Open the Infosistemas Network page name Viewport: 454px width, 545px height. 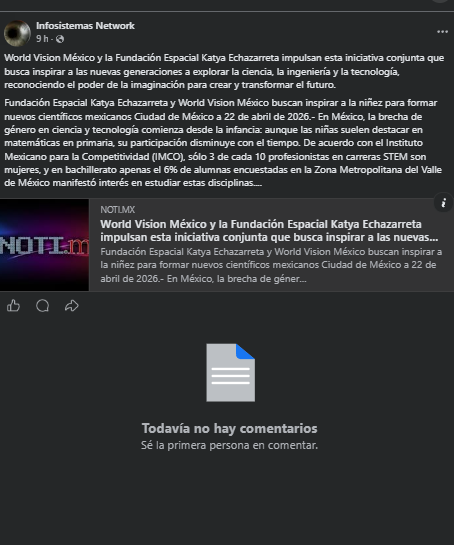(x=85, y=26)
